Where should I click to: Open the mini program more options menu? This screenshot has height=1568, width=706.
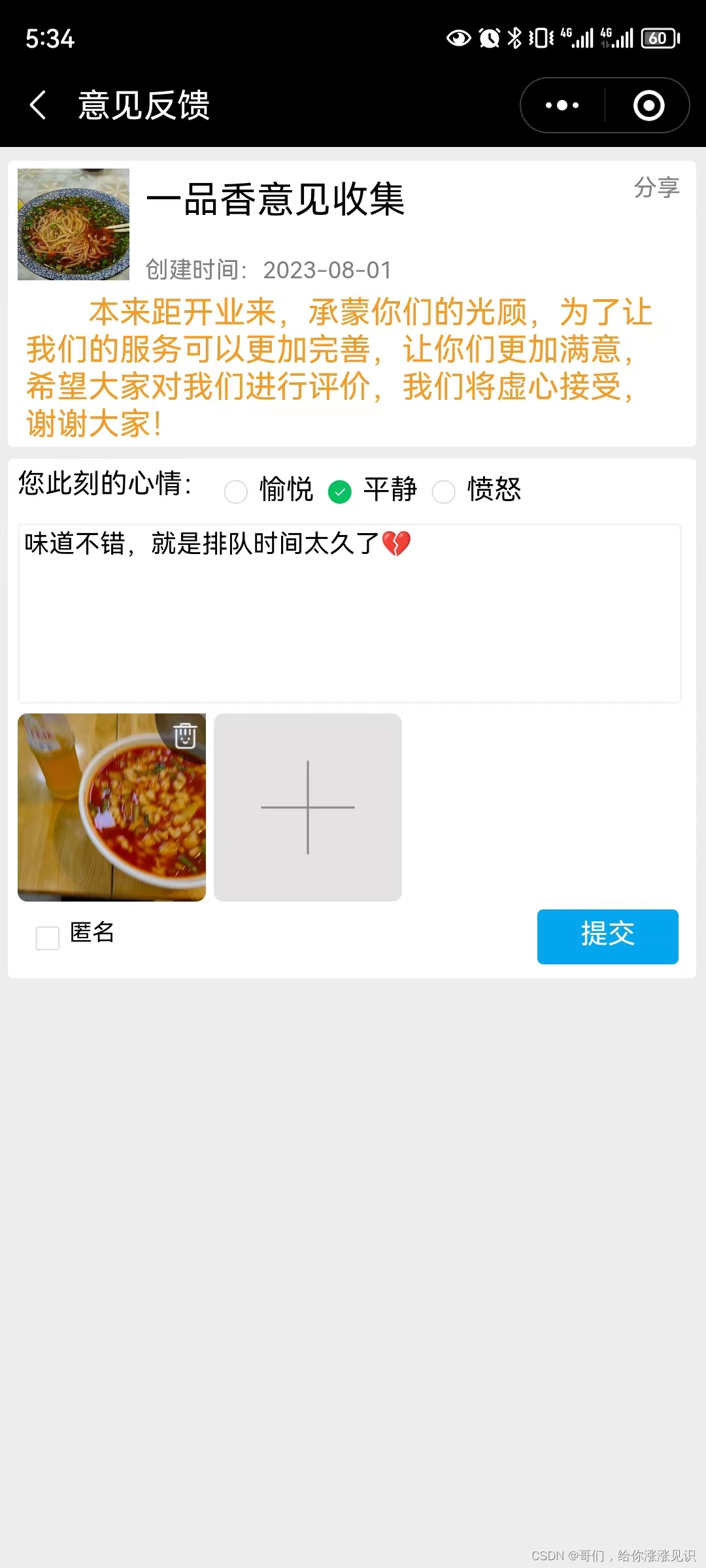click(562, 105)
